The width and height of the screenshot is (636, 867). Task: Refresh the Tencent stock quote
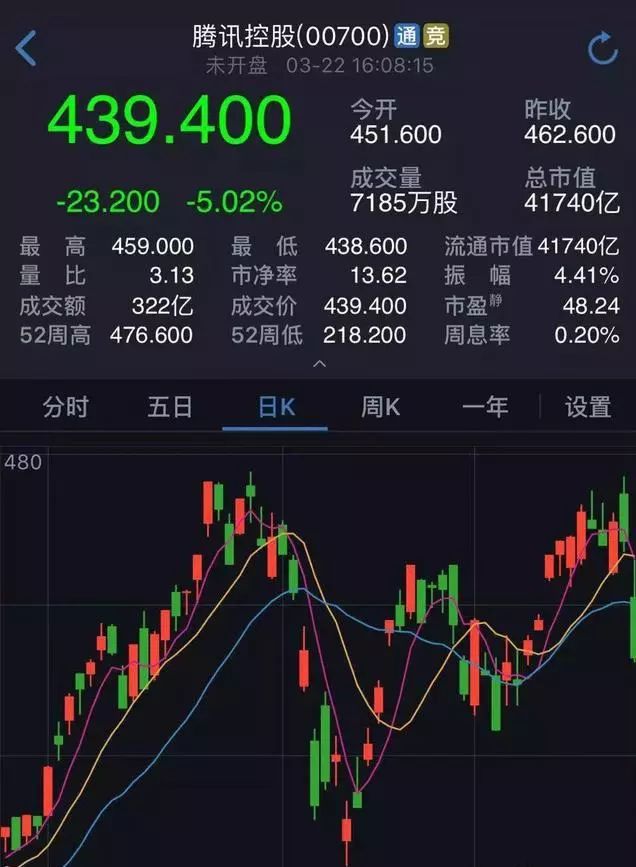[602, 48]
